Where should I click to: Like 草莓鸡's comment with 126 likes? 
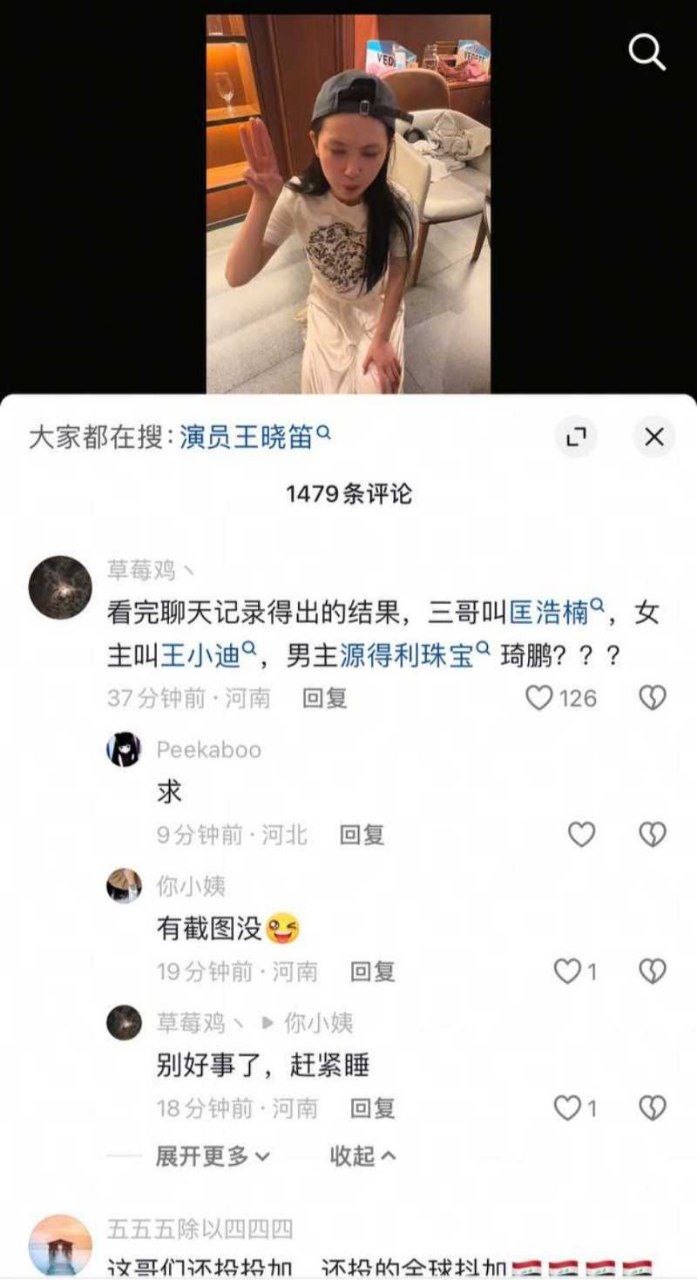[x=540, y=698]
